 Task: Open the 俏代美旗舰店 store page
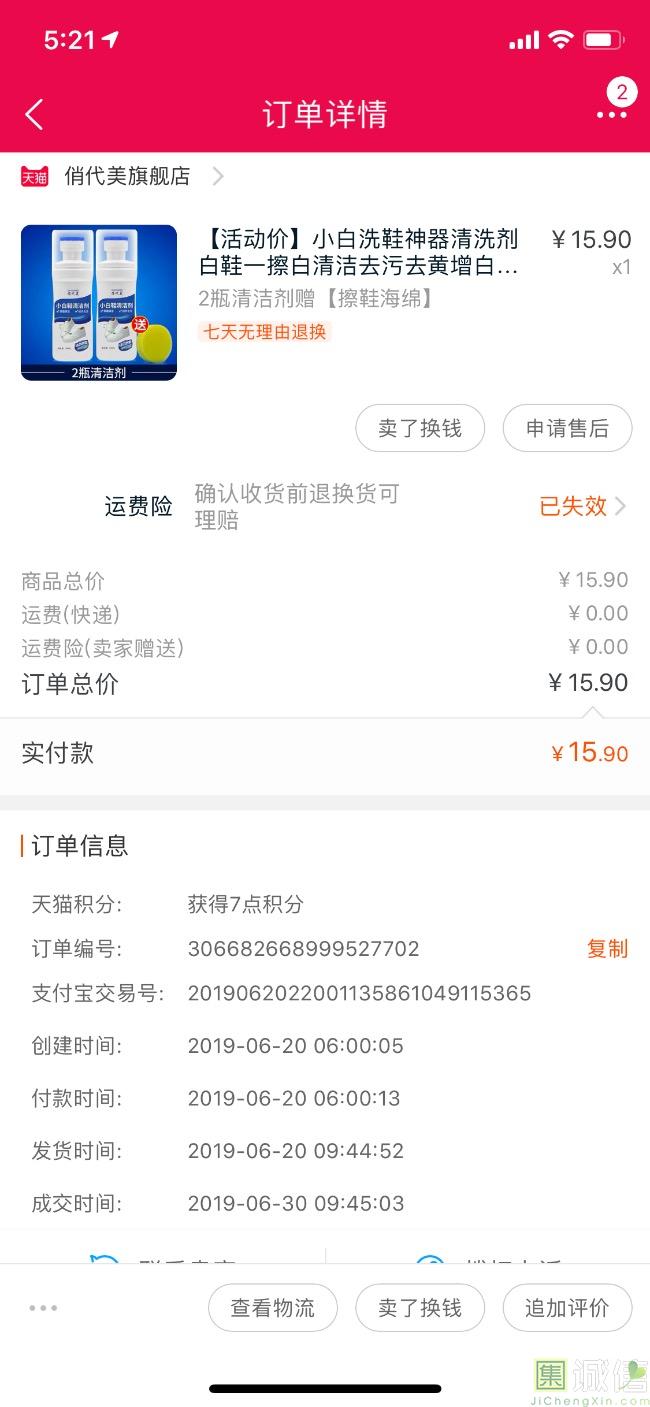coord(127,177)
